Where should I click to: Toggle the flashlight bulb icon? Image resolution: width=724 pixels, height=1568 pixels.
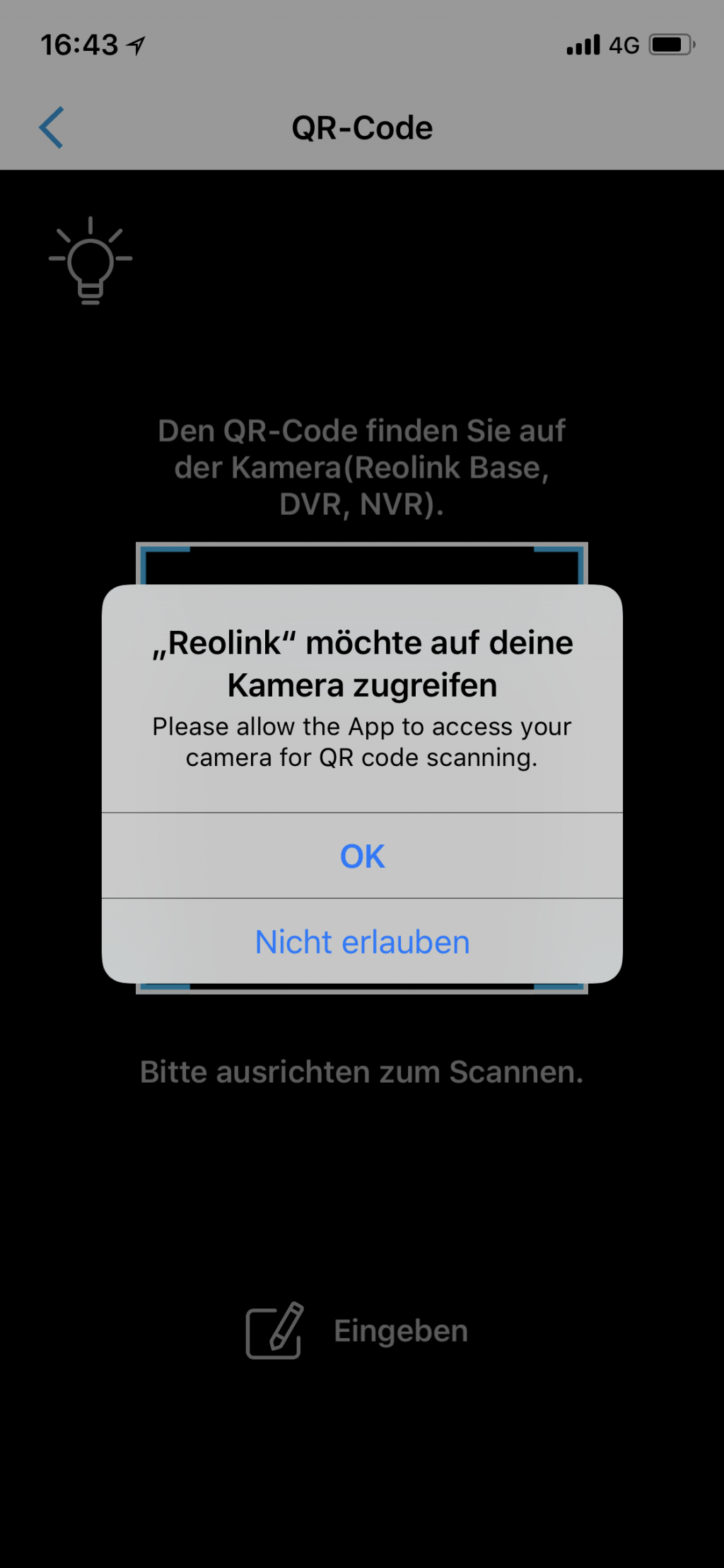[x=90, y=261]
